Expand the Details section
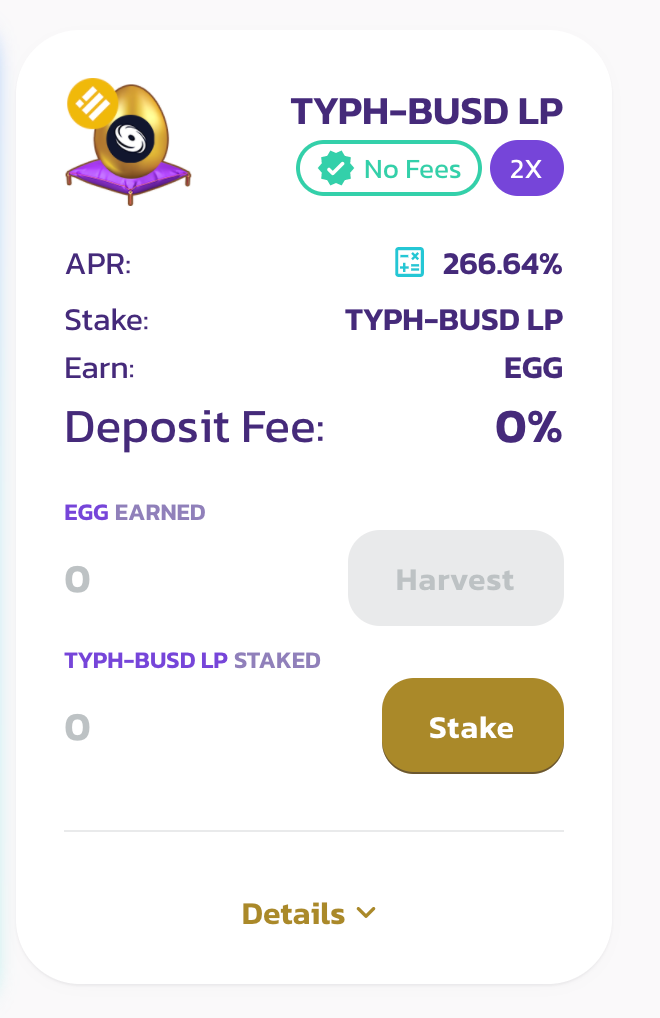 click(309, 913)
